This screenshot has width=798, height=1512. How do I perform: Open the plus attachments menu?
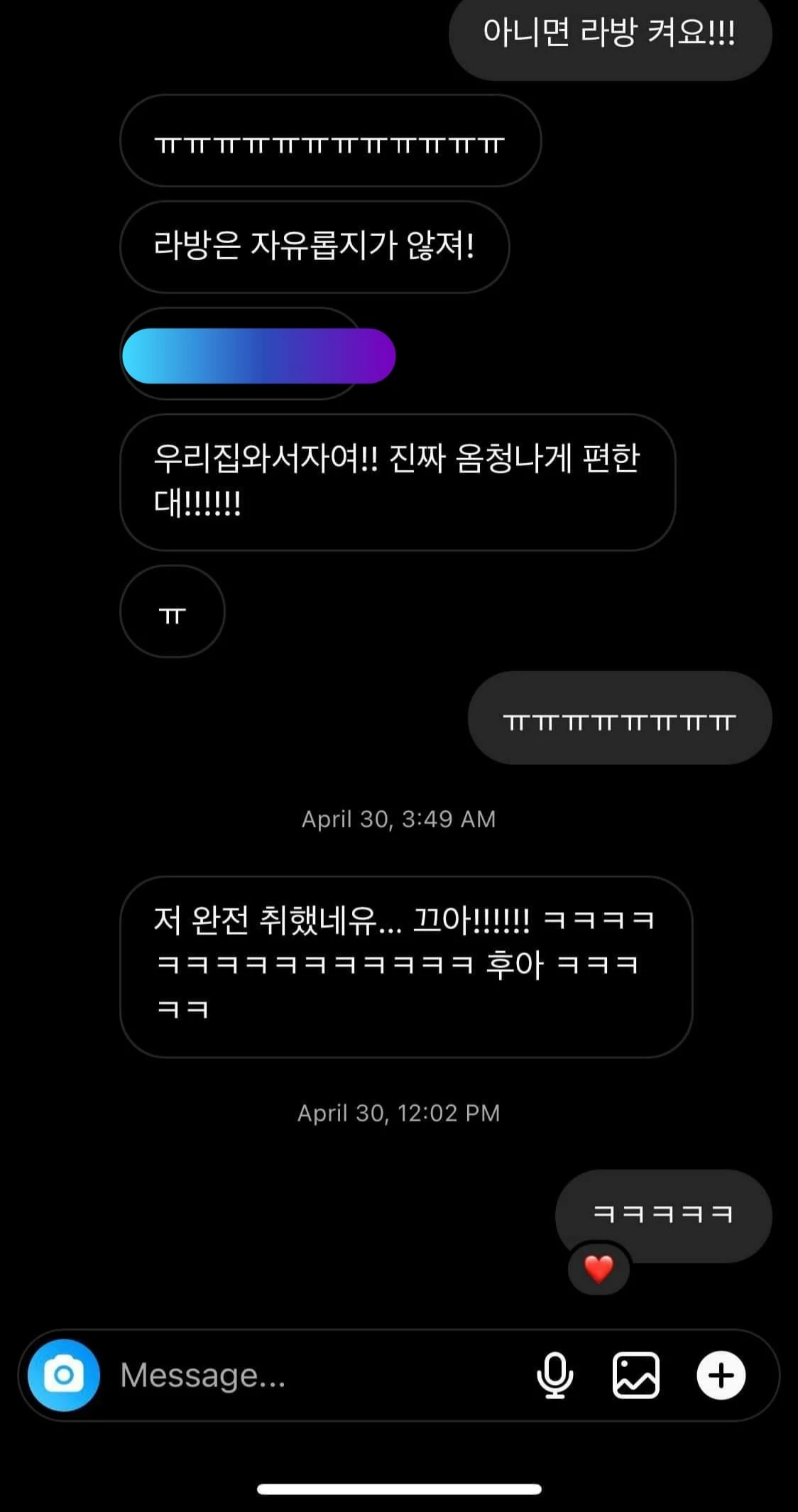coord(721,1375)
